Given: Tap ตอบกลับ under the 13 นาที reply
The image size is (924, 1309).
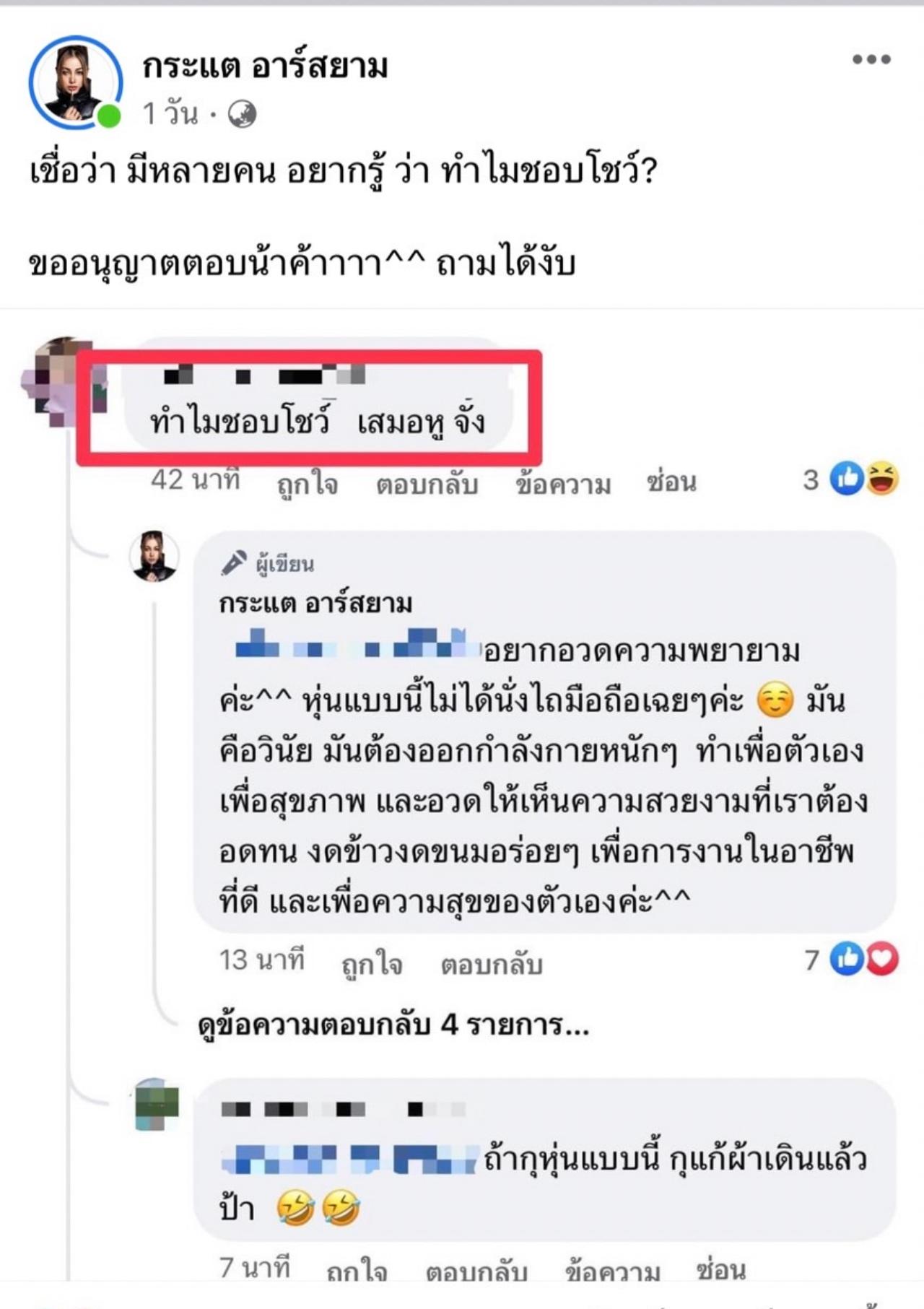Looking at the screenshot, I should 492,963.
